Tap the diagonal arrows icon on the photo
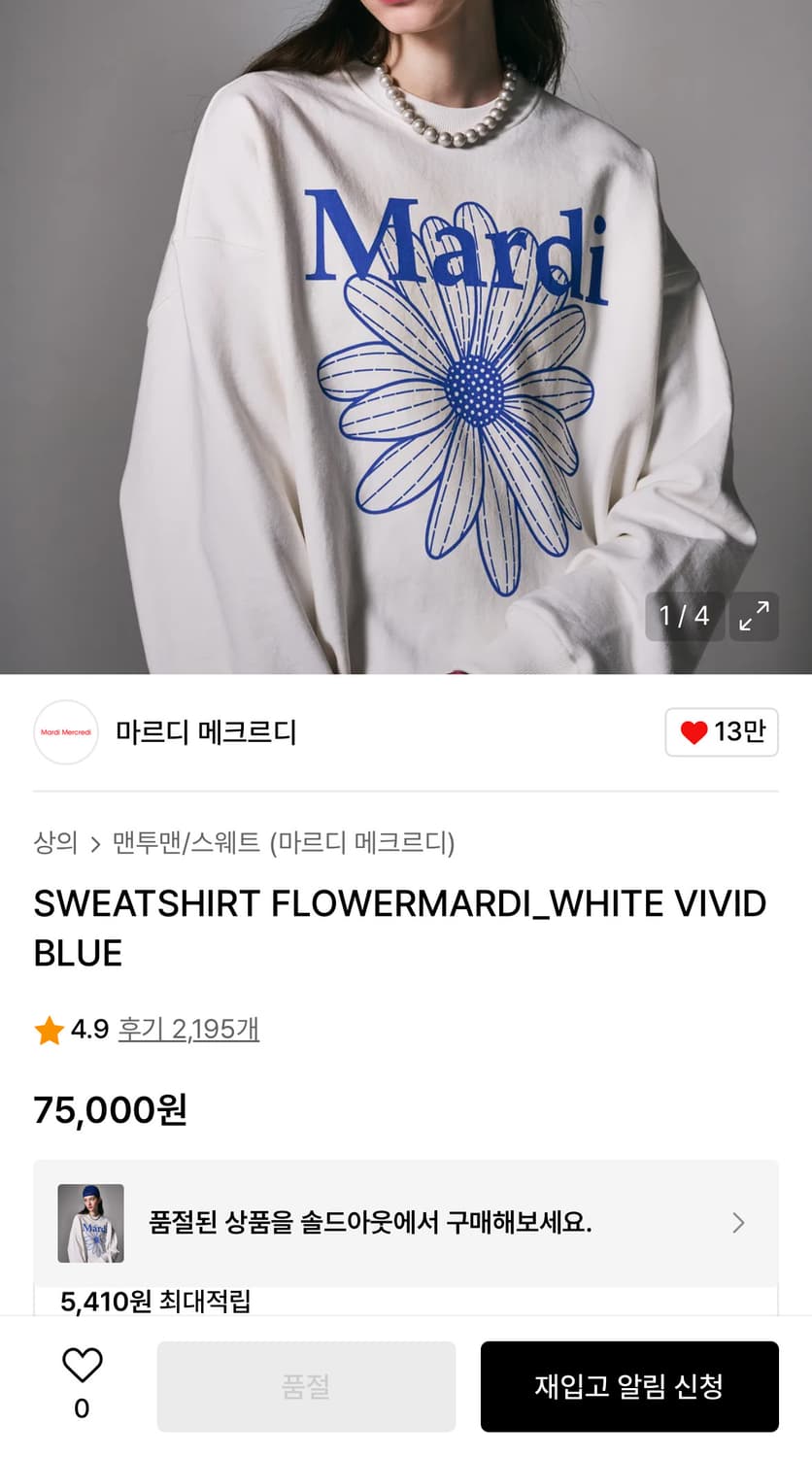The image size is (812, 1457). [x=754, y=617]
